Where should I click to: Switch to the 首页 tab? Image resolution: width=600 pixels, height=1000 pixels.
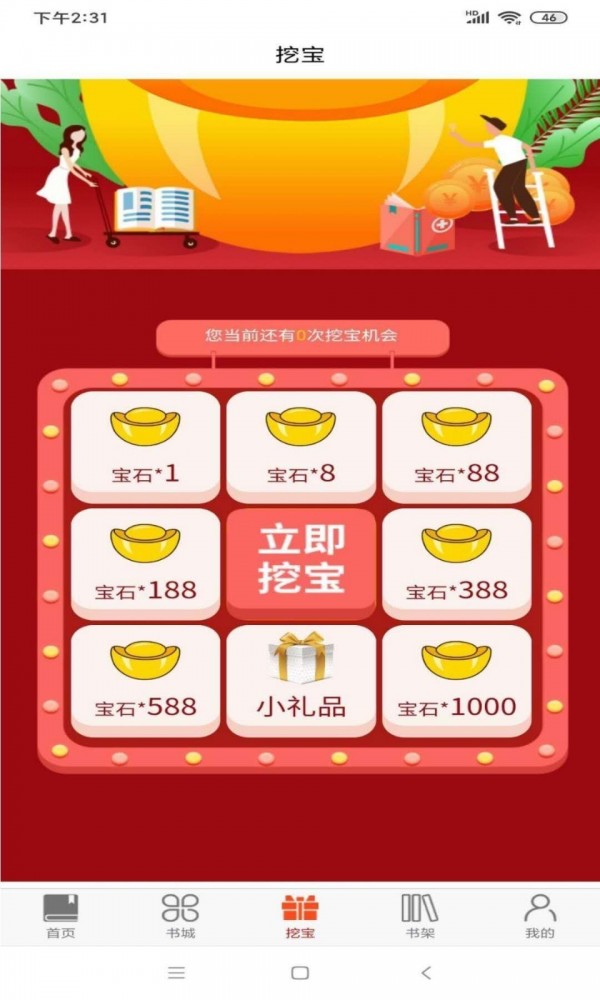[60, 916]
